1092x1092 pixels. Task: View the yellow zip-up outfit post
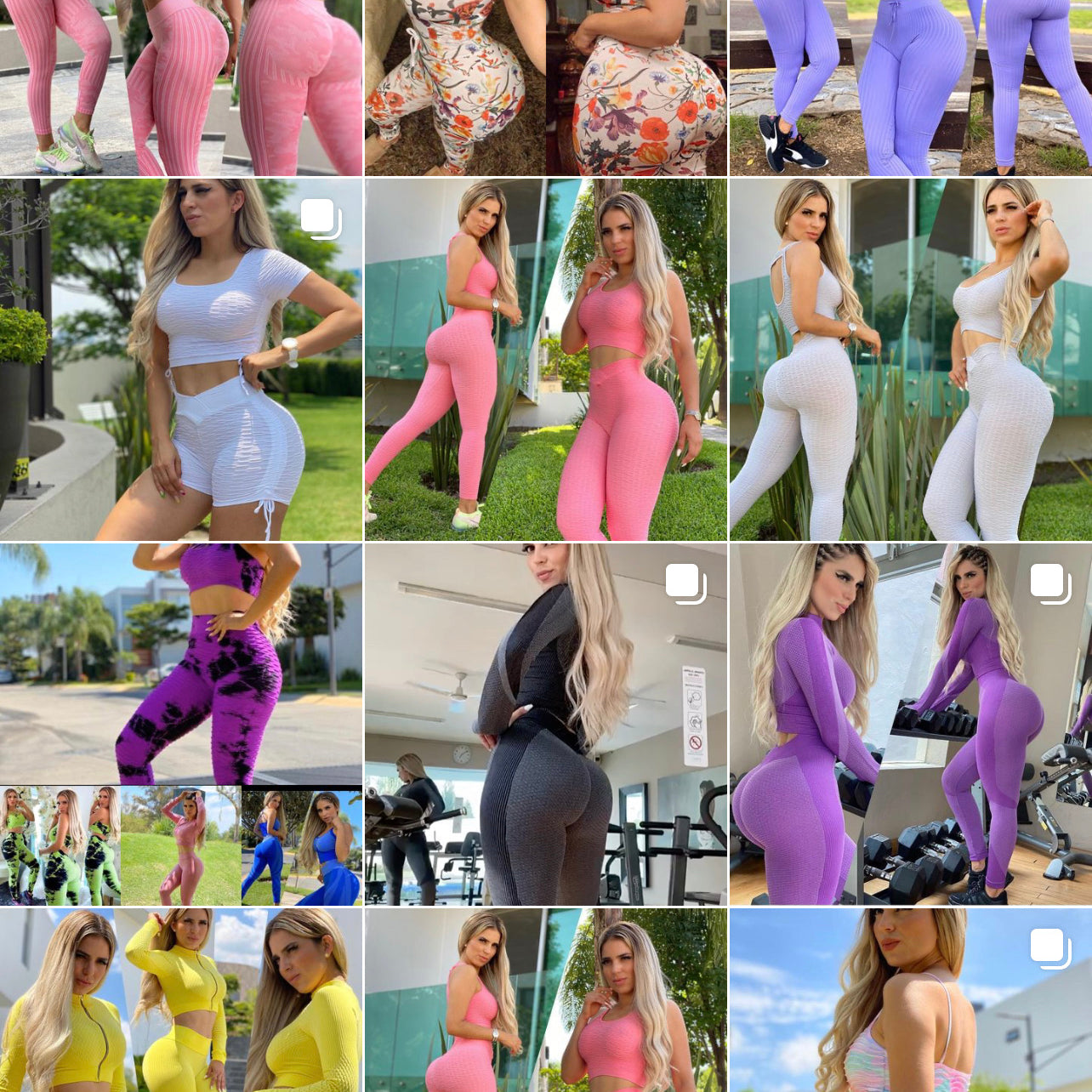click(x=180, y=1000)
